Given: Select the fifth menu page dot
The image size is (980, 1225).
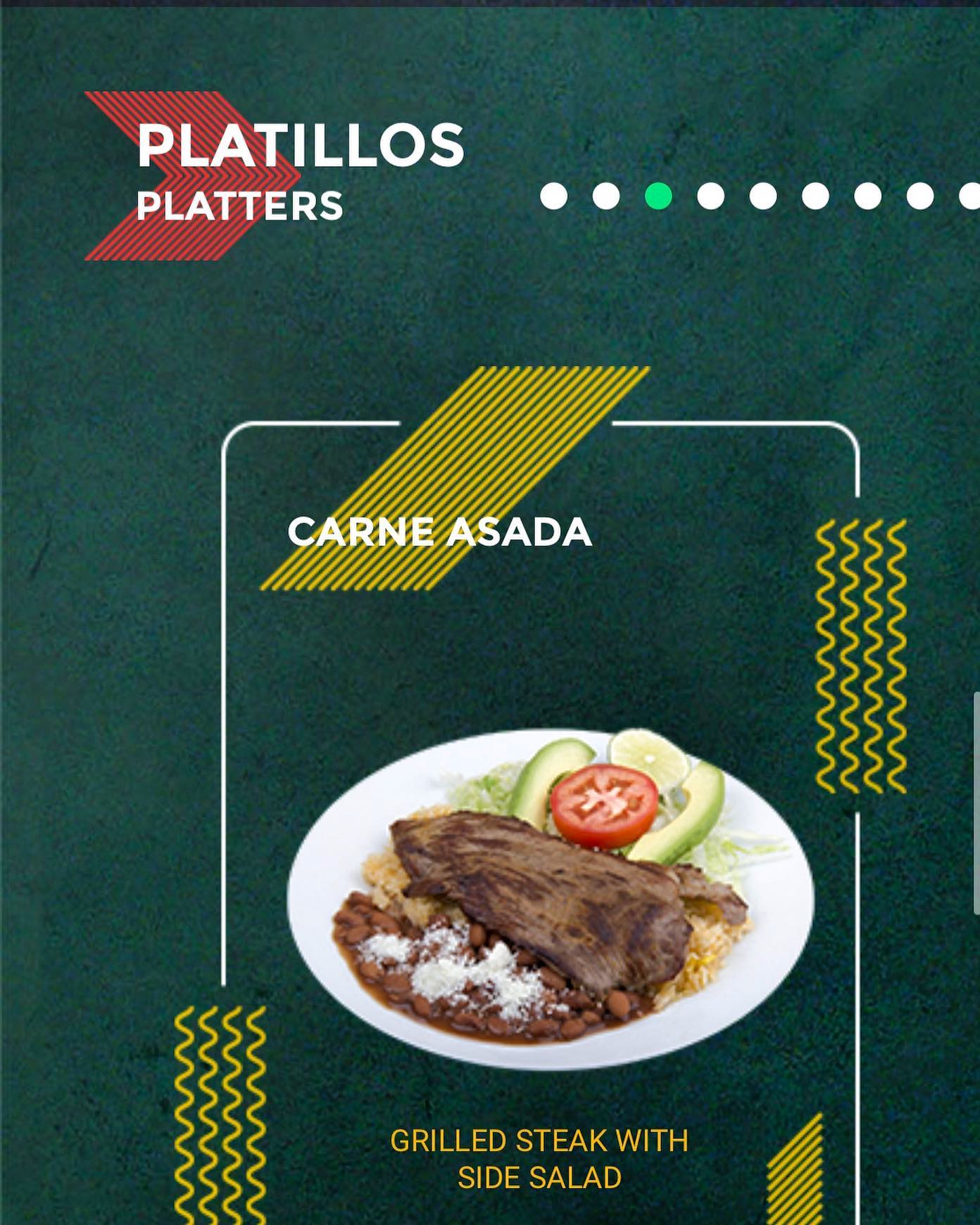Looking at the screenshot, I should click(762, 196).
